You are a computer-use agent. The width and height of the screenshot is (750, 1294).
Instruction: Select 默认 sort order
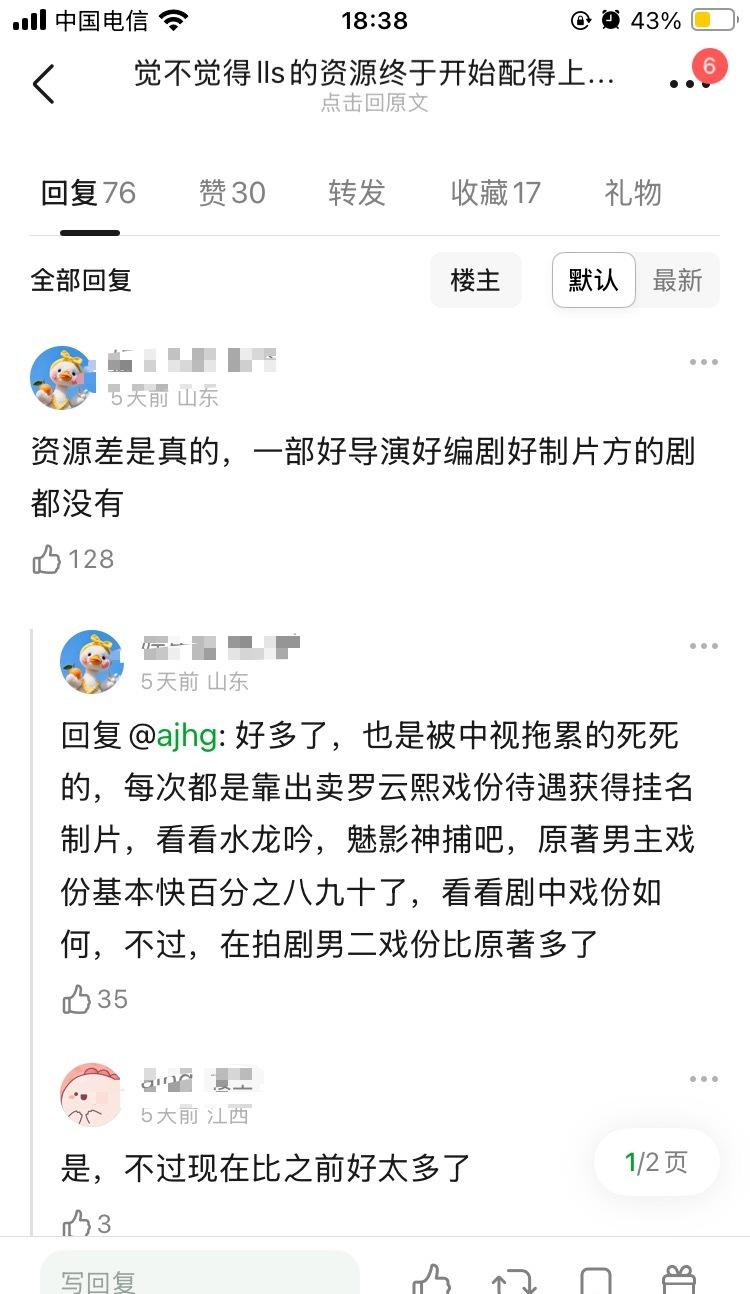[x=594, y=280]
